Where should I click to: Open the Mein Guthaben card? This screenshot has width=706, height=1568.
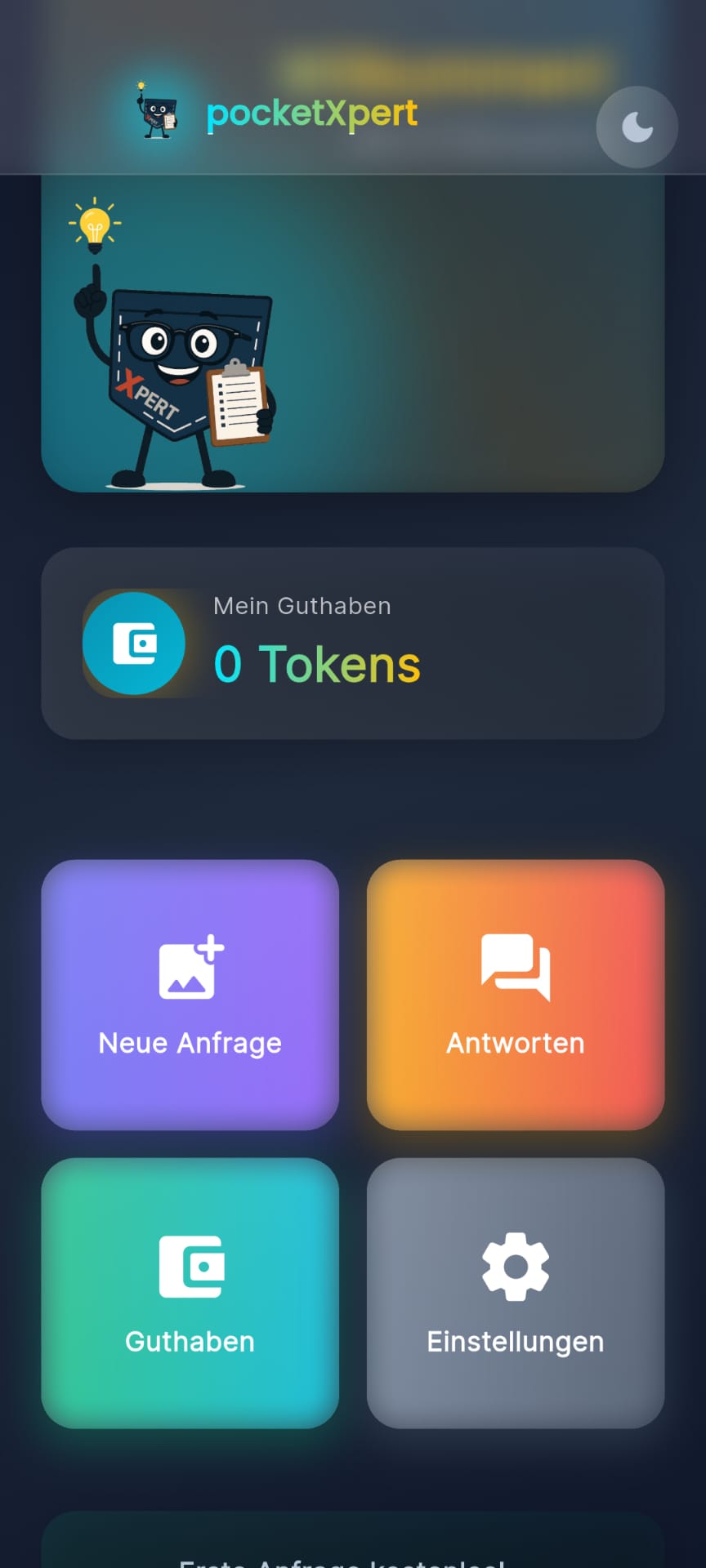tap(353, 643)
